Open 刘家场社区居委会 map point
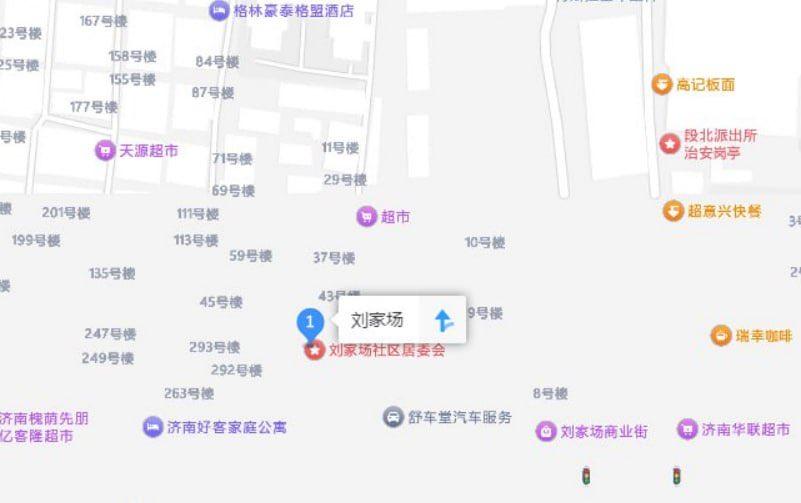Screen dimensions: 801x503 pos(314,350)
